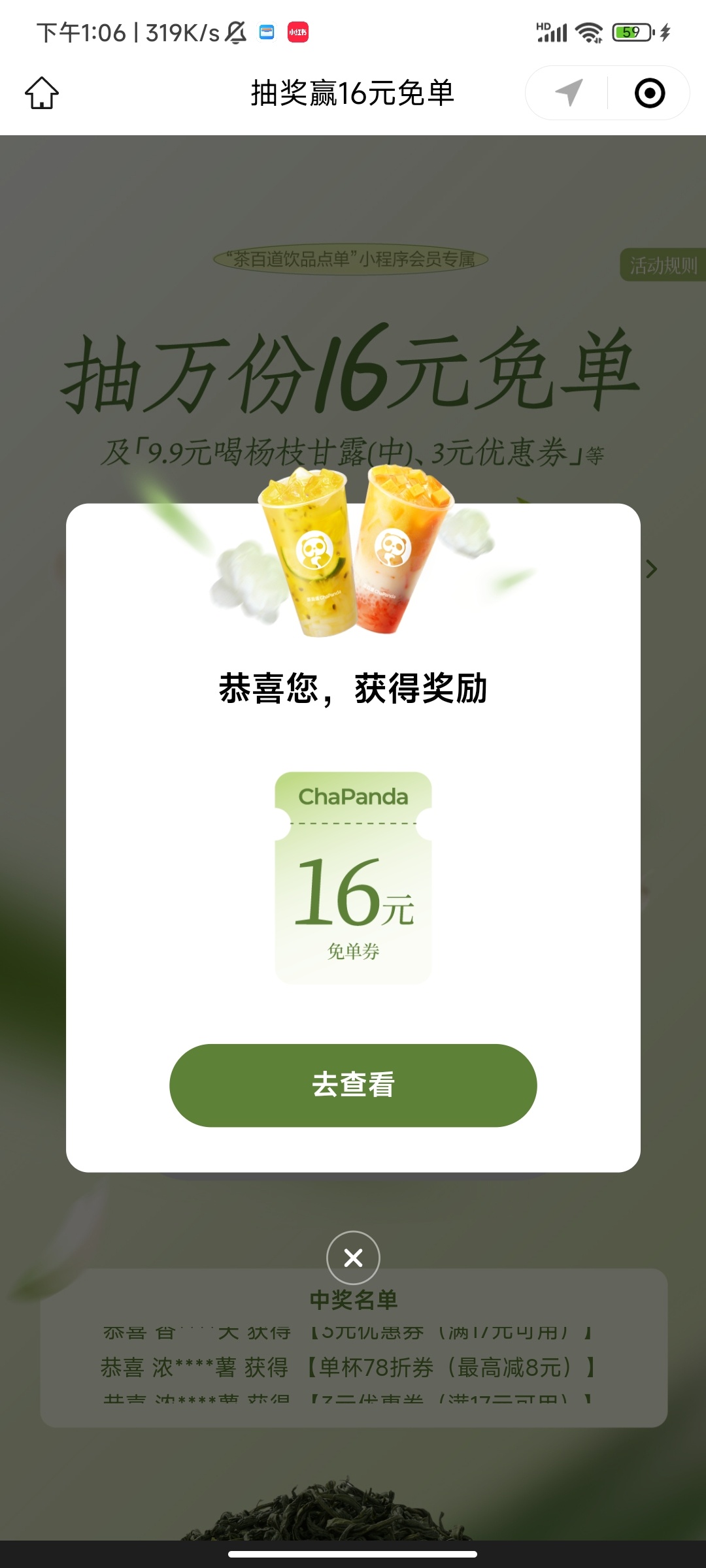The image size is (706, 1568).
Task: Tap the location arrow icon
Action: point(569,93)
